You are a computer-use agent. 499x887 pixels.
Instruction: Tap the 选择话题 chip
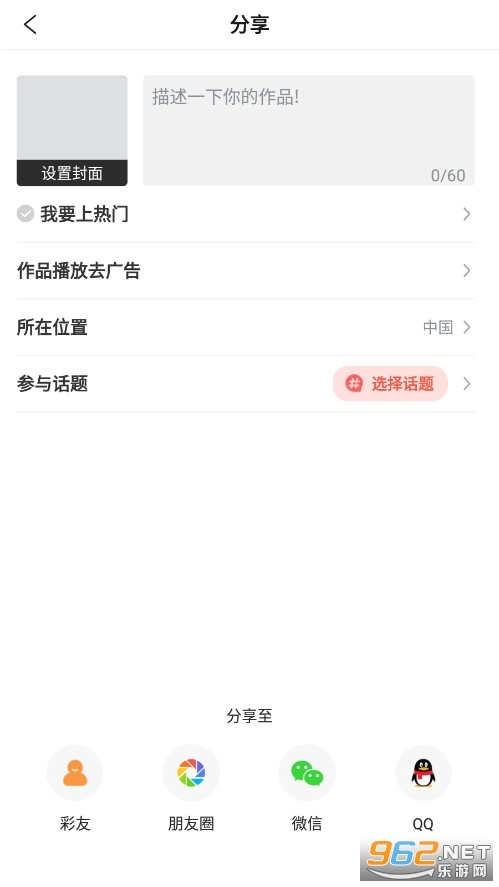(x=390, y=384)
